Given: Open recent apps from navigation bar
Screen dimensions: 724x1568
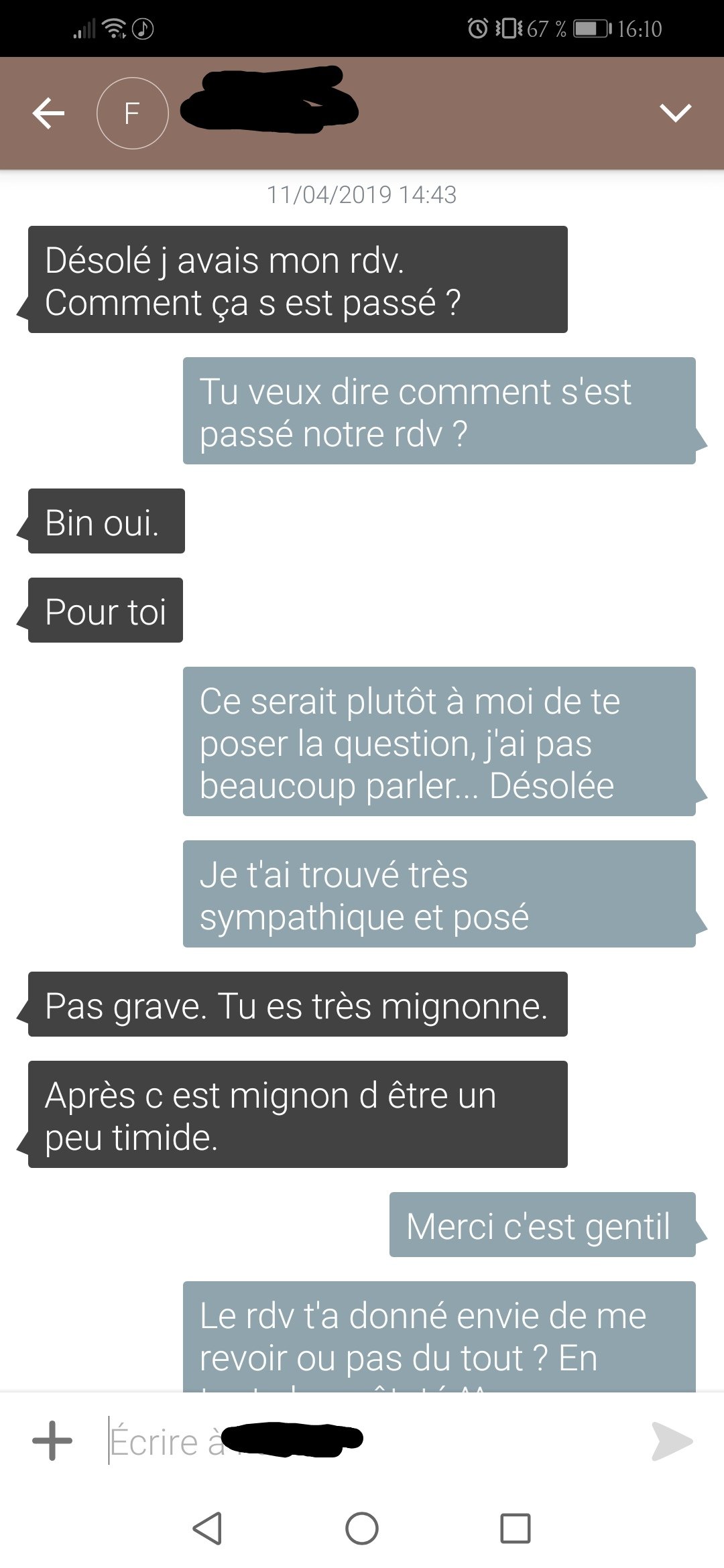Looking at the screenshot, I should coord(515,1528).
